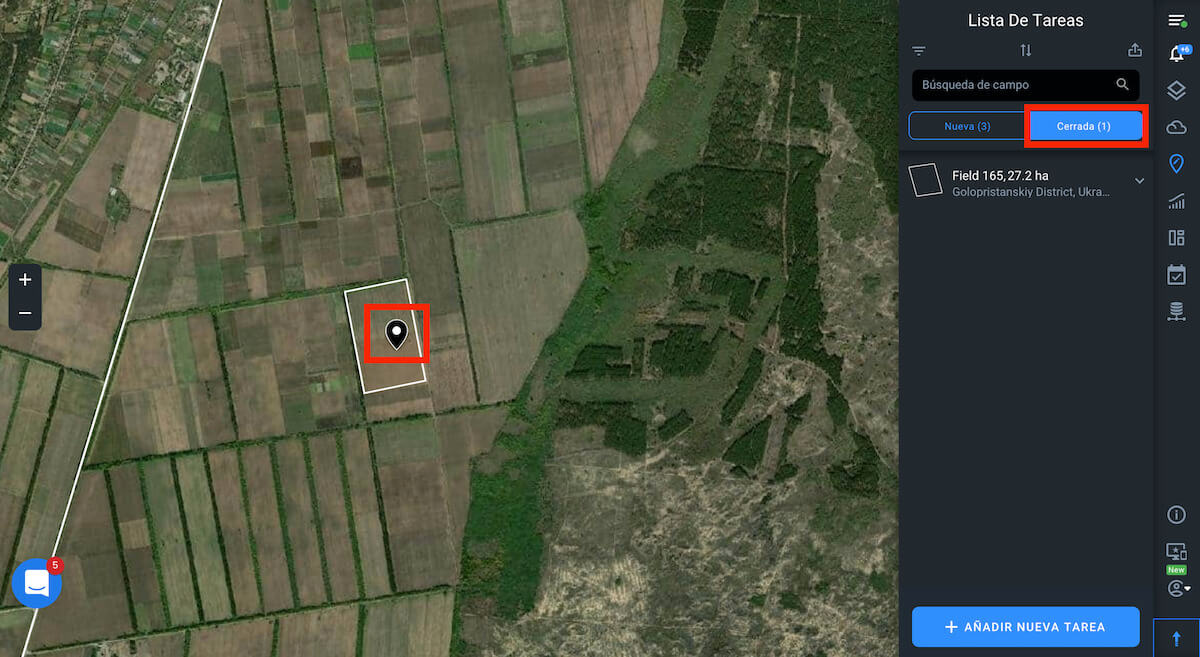Zoom out on the map

coord(25,313)
